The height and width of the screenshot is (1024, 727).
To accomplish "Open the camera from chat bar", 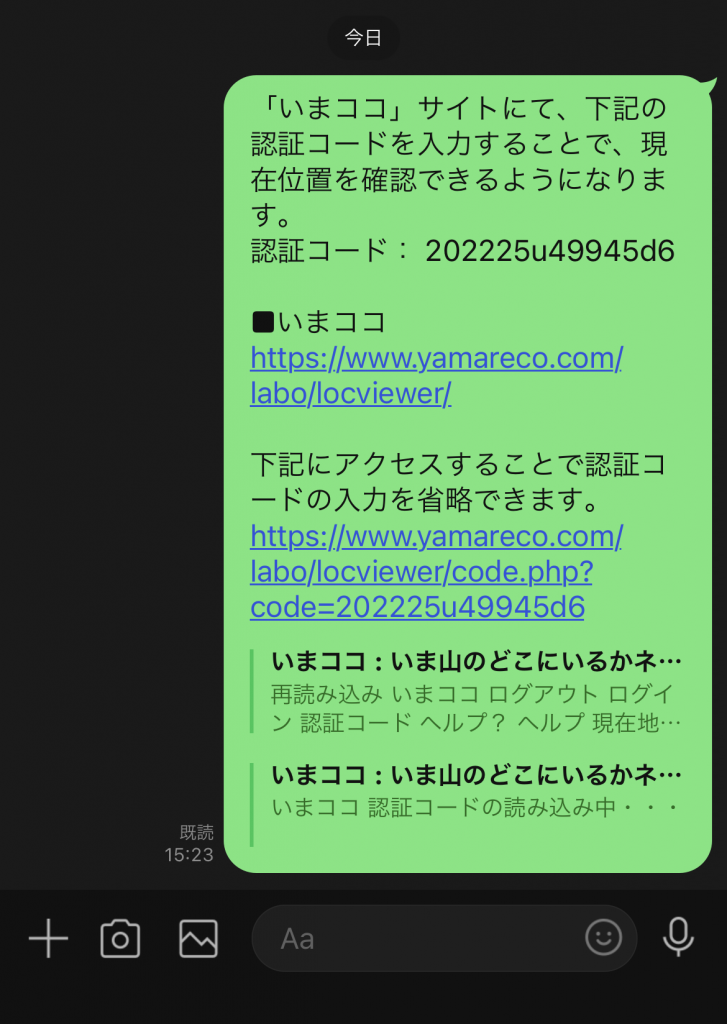I will [x=120, y=939].
